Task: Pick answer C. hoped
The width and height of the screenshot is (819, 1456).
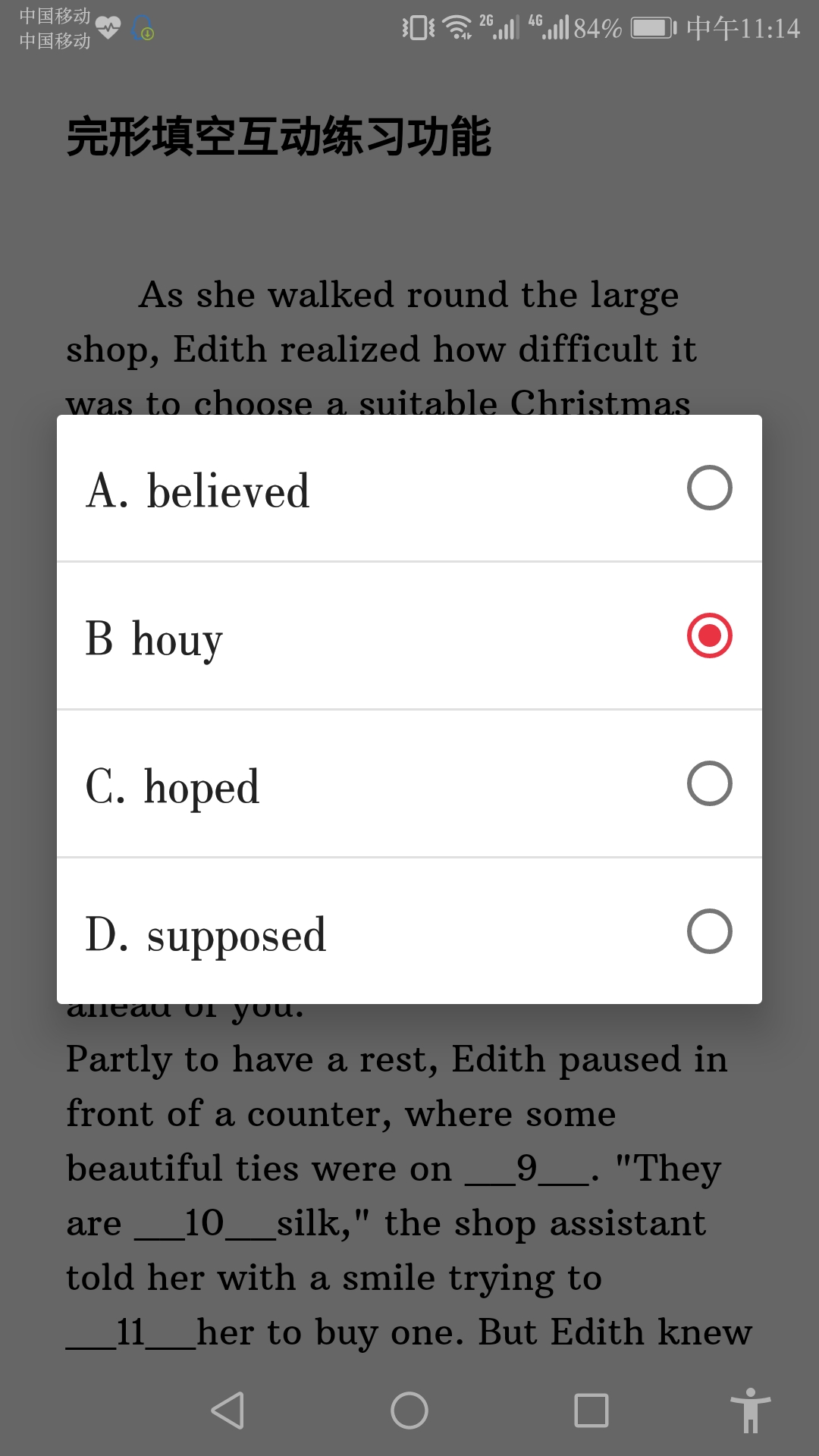Action: [x=409, y=784]
